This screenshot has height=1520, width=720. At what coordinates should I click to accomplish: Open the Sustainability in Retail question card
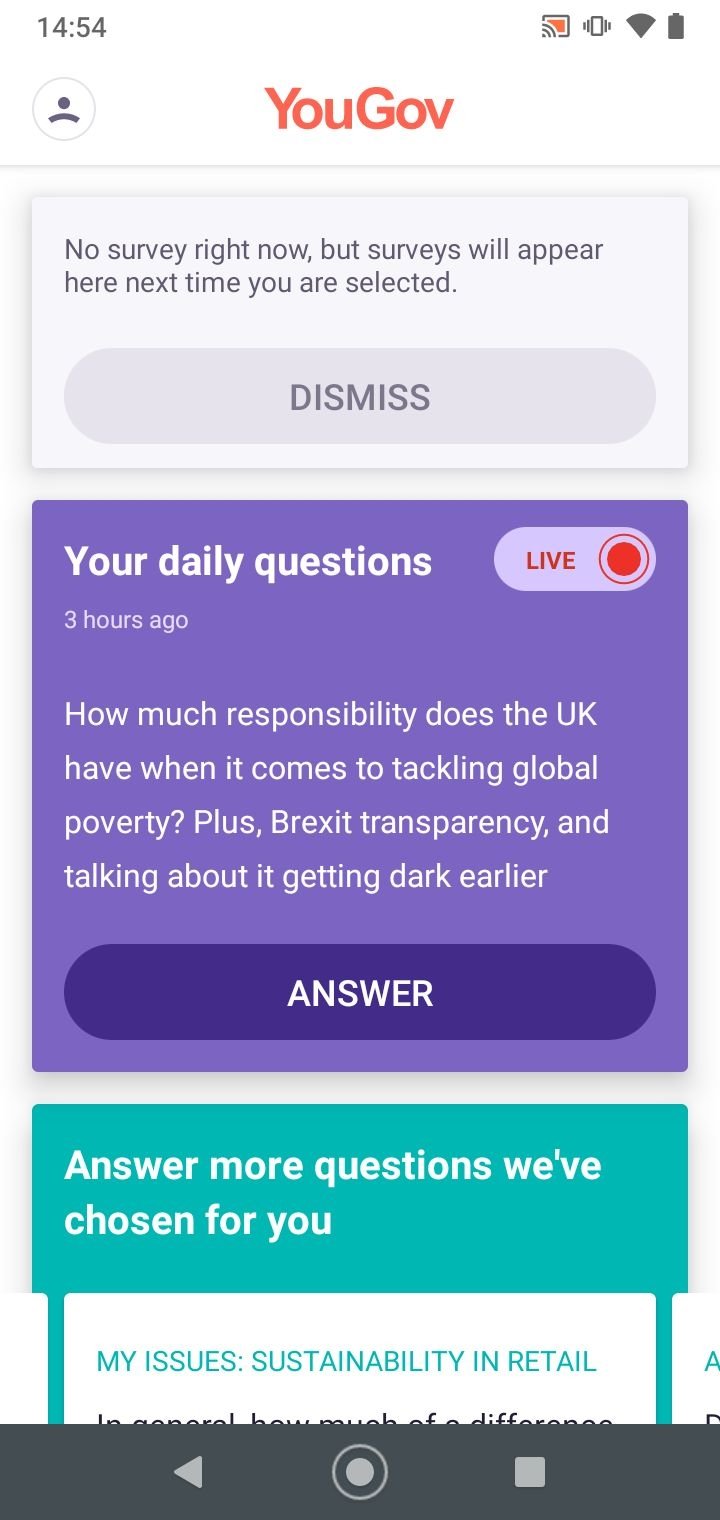pos(360,1358)
